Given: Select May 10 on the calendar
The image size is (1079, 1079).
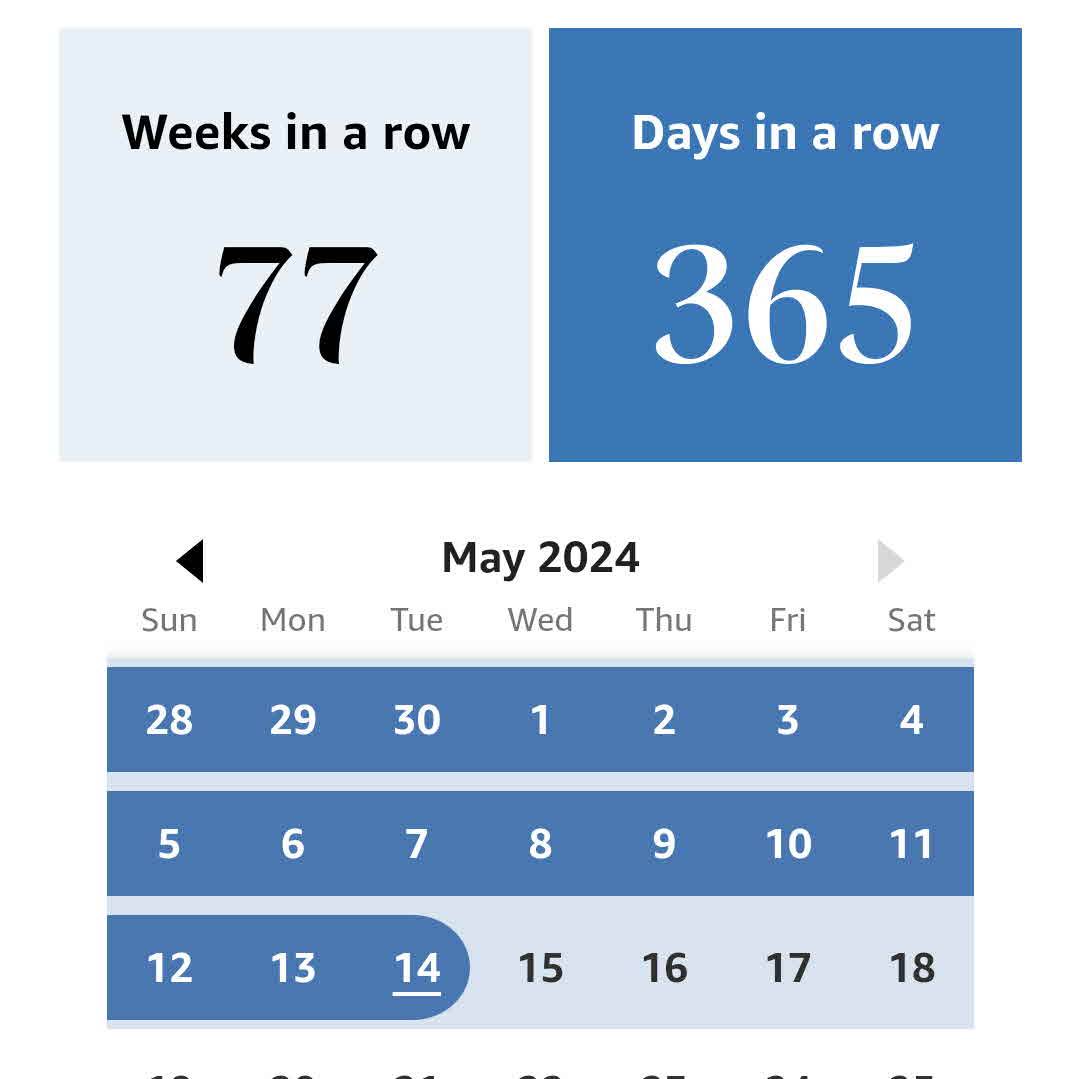Looking at the screenshot, I should coord(788,844).
